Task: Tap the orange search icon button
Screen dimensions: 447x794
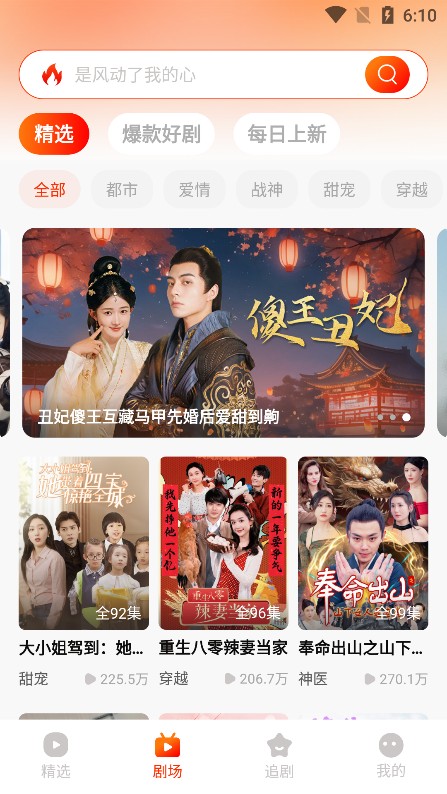Action: click(387, 74)
